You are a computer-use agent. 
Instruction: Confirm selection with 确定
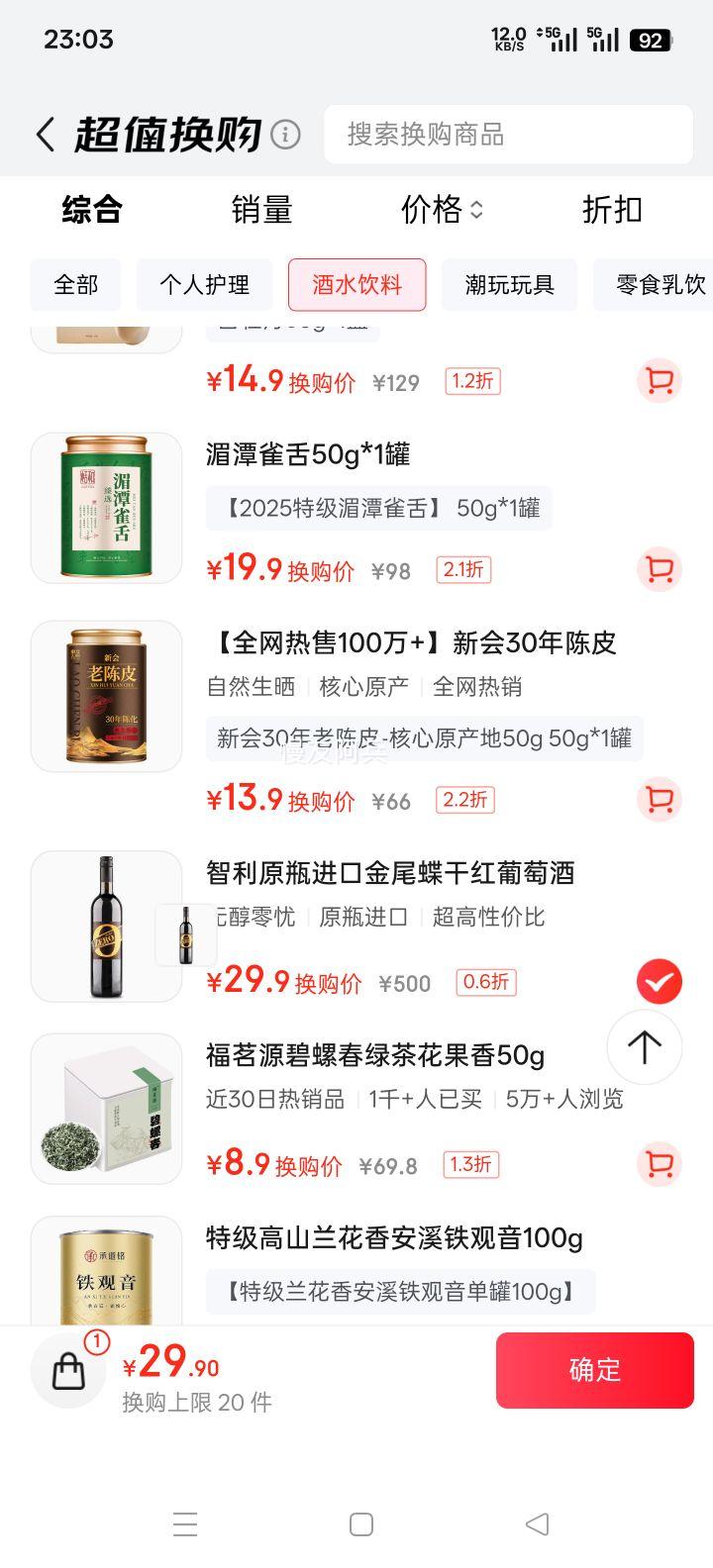[594, 1370]
